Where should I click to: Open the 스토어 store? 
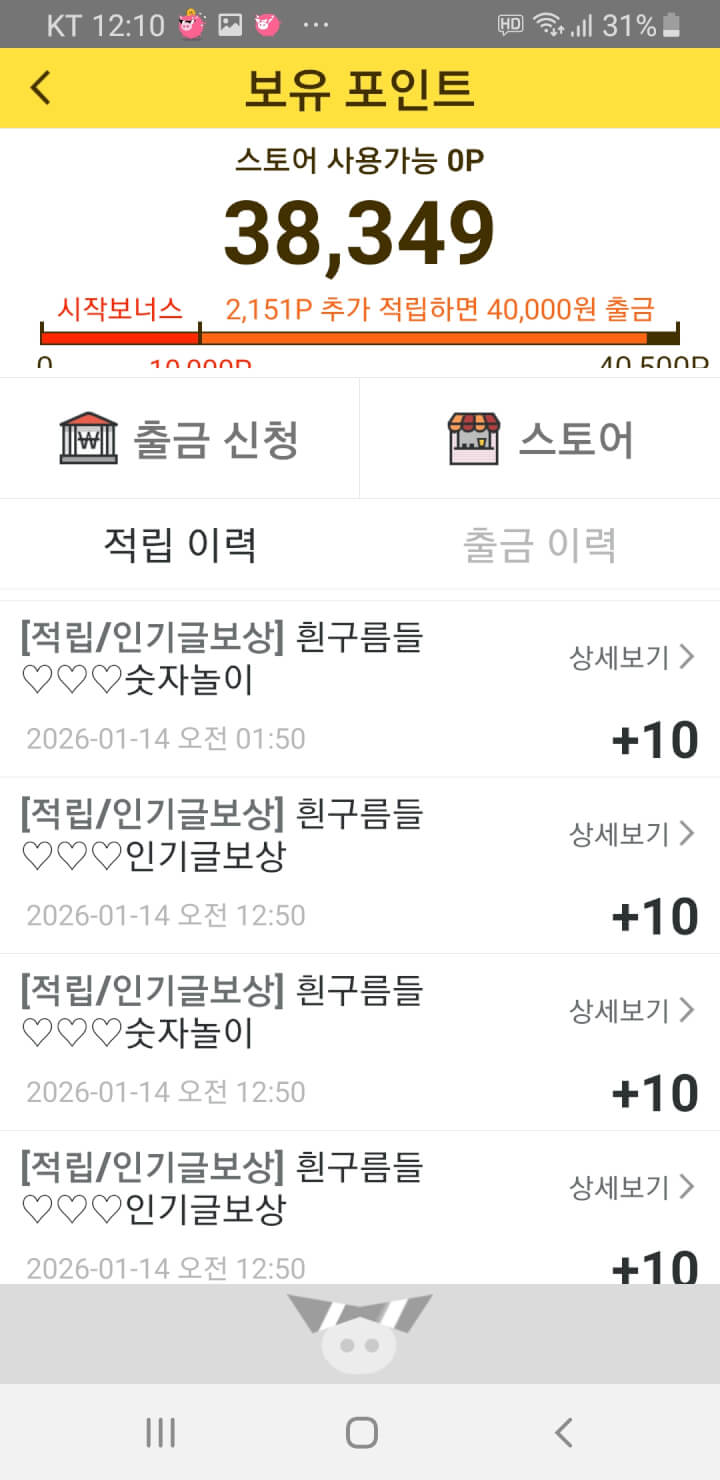pyautogui.click(x=540, y=438)
